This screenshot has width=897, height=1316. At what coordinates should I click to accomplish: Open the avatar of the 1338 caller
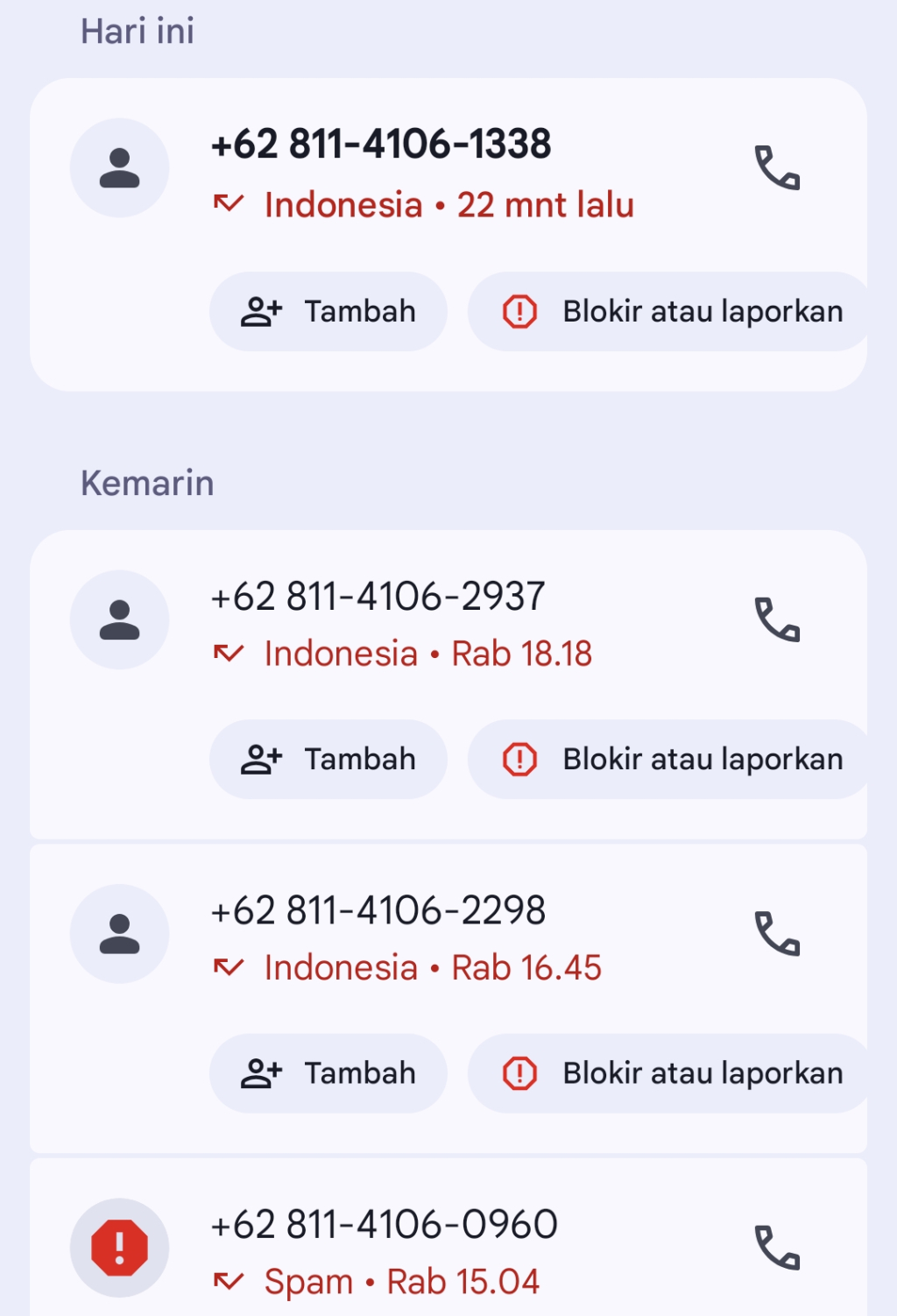click(x=120, y=167)
